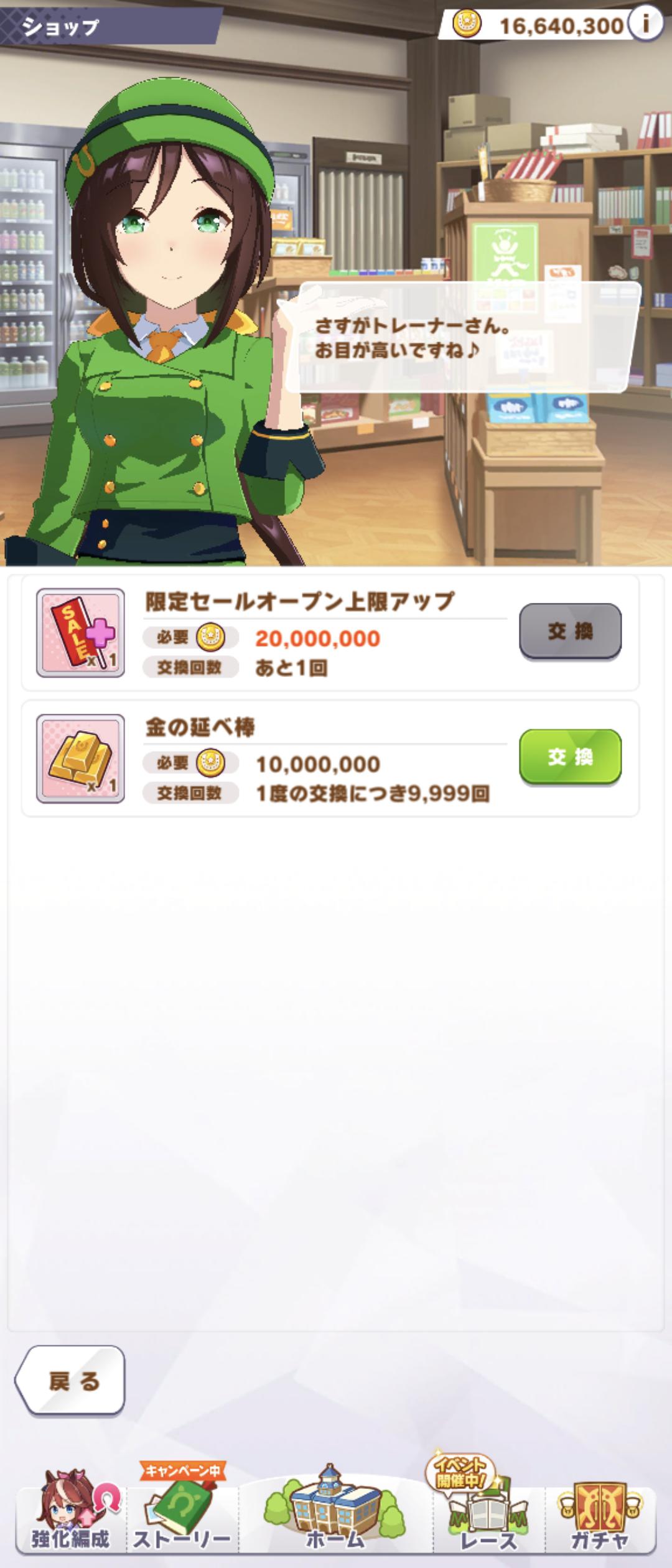The width and height of the screenshot is (672, 1568).
Task: View the 限定セールオープン上限アップ item icon
Action: (80, 633)
